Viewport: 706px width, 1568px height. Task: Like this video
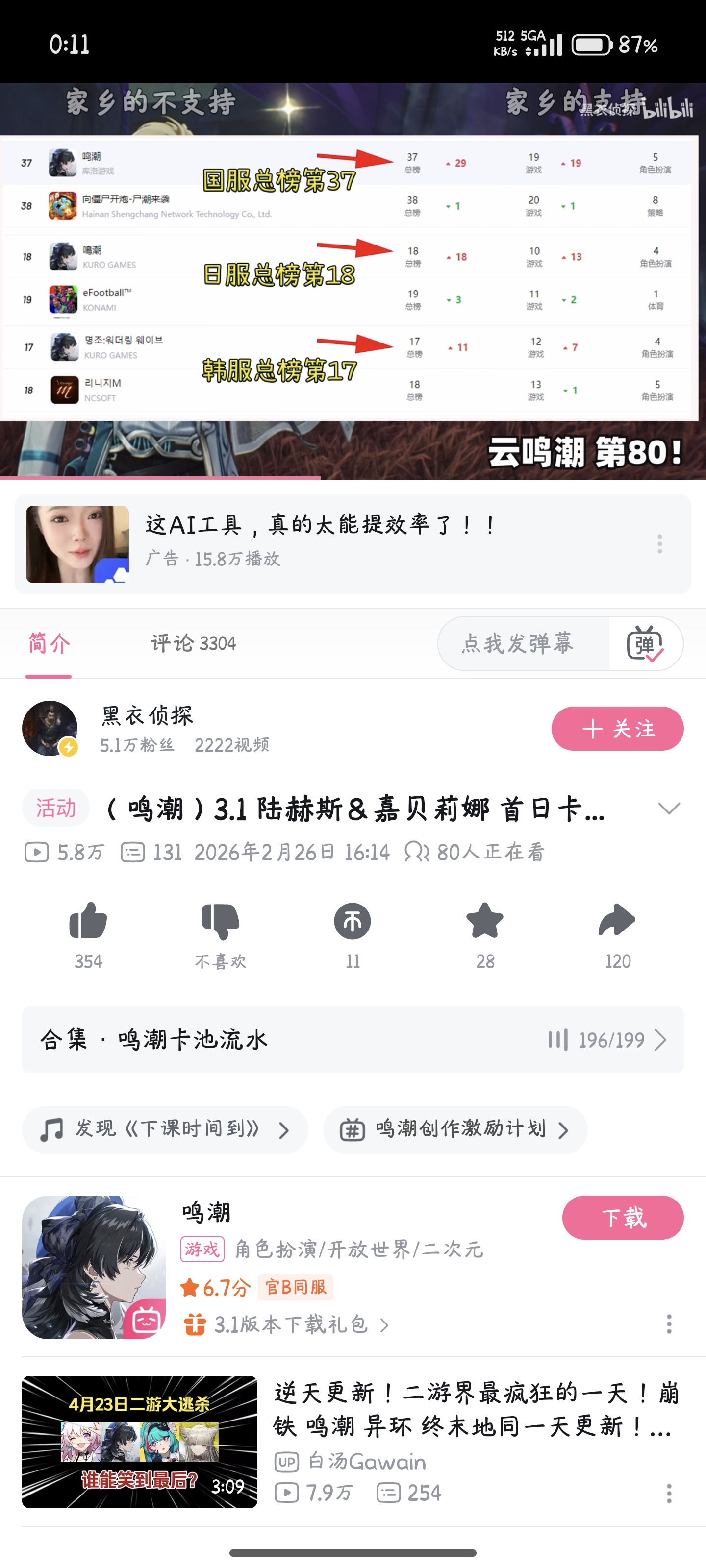click(x=88, y=922)
